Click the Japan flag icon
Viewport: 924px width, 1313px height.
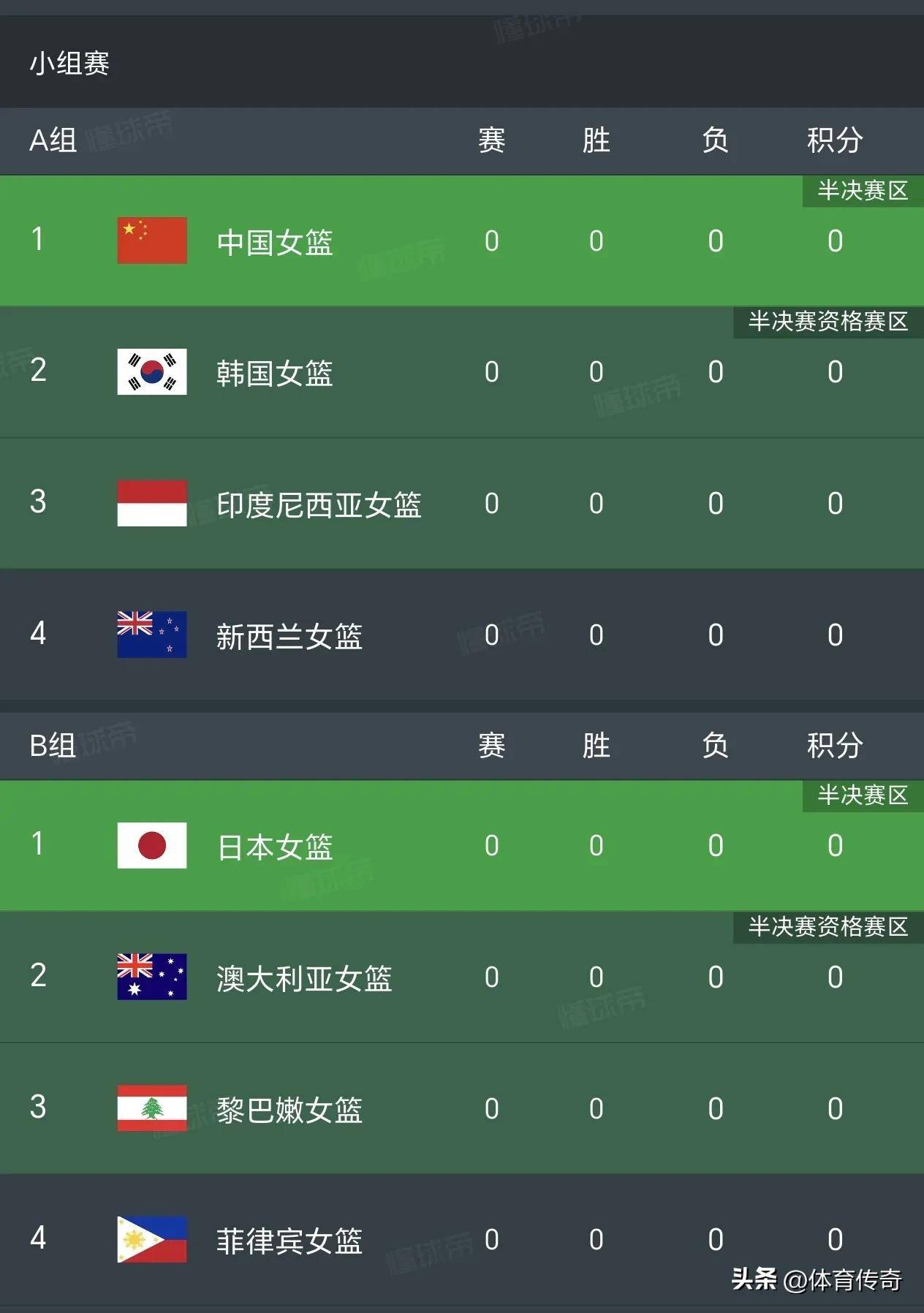pos(151,846)
